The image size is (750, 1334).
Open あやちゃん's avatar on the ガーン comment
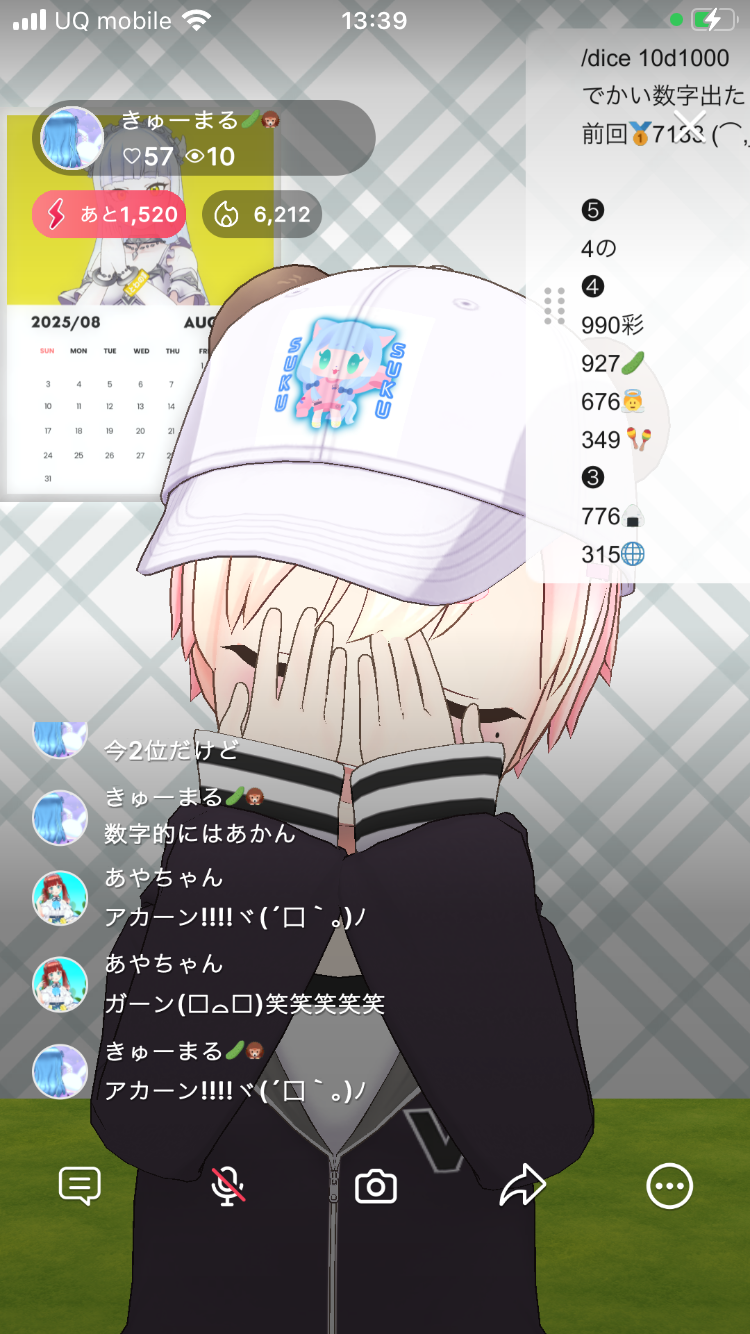[60, 984]
